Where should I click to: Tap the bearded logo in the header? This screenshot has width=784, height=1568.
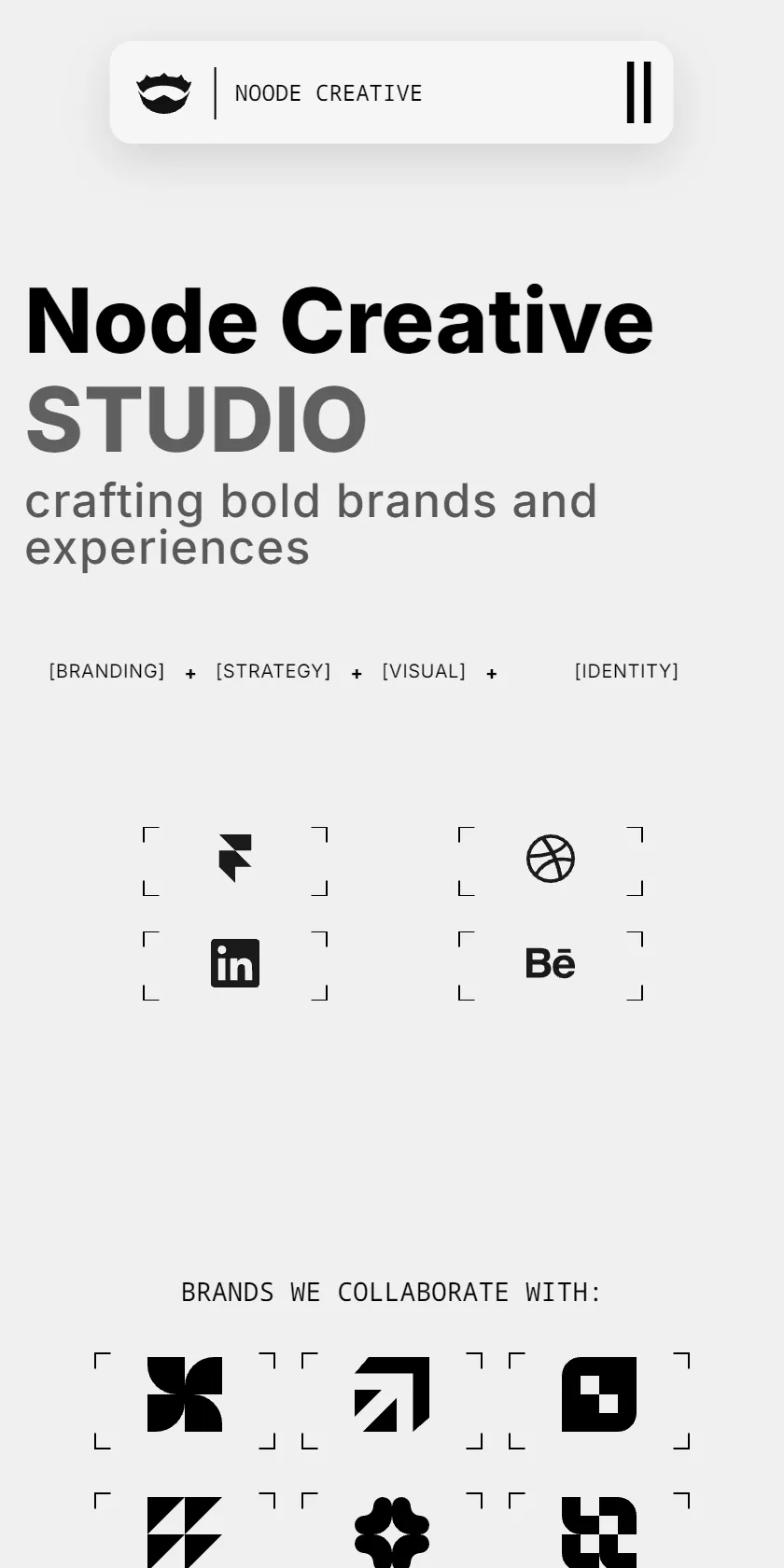tap(164, 93)
